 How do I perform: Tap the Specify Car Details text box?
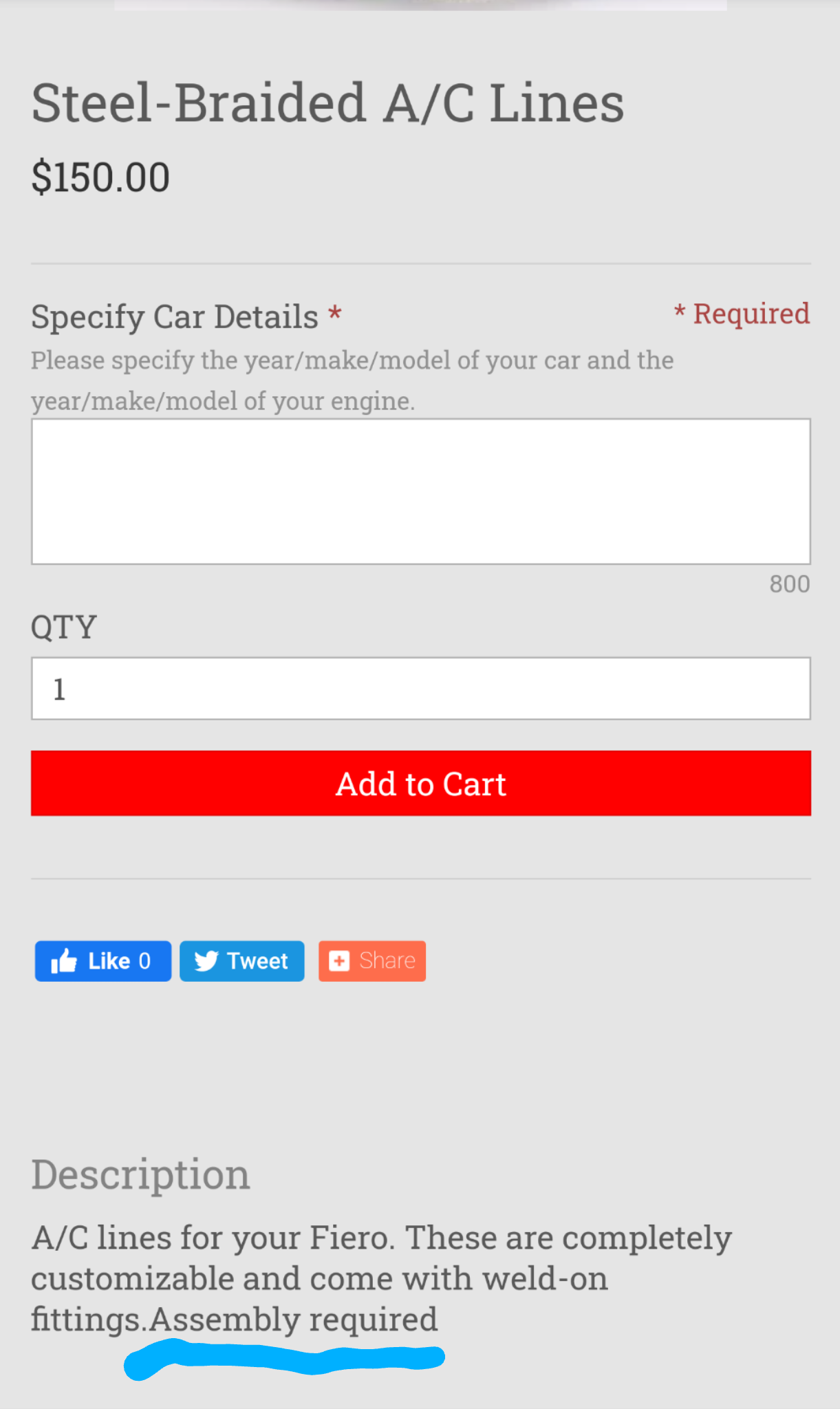point(420,491)
